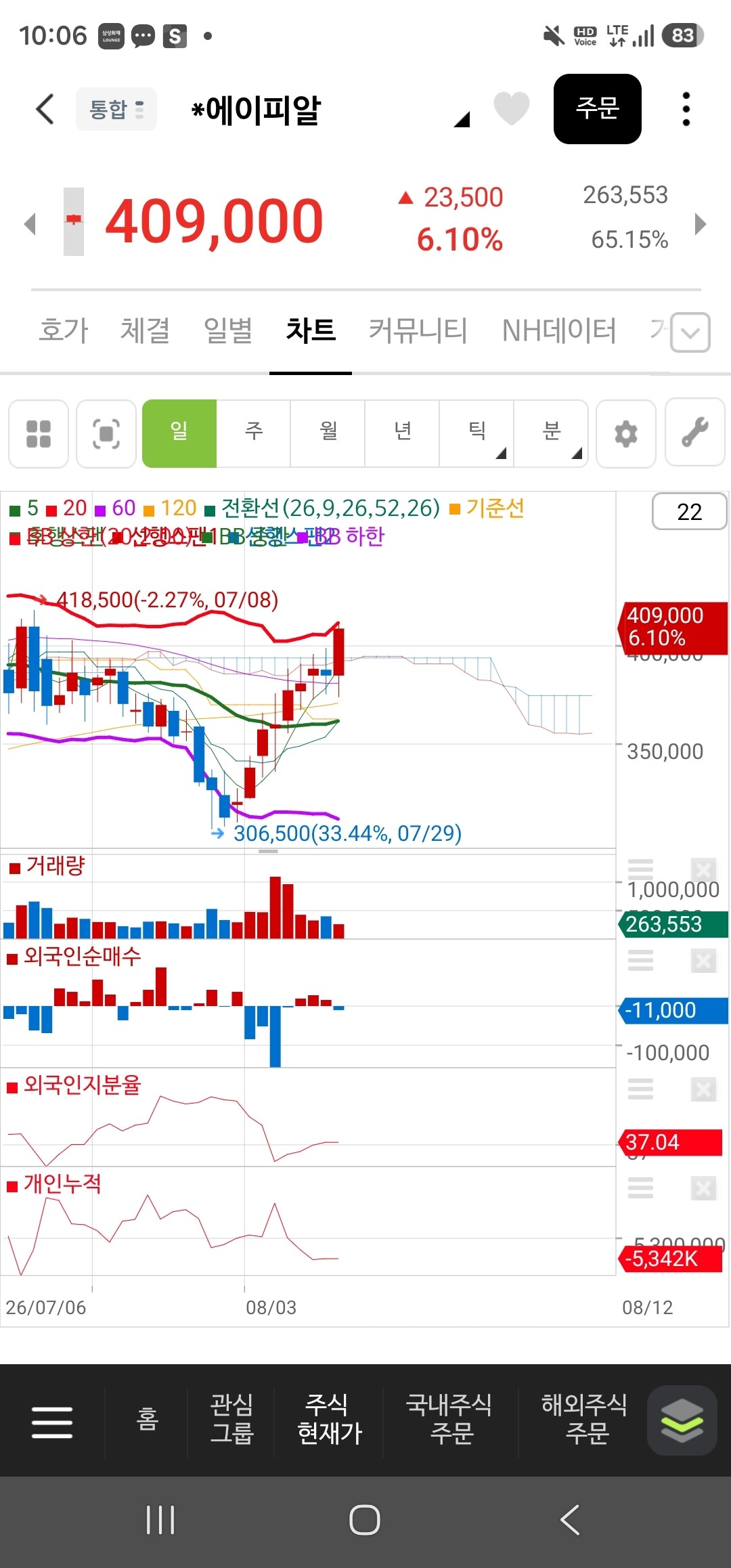Select the 주 weekly chart period
The image size is (731, 1568).
click(x=254, y=433)
